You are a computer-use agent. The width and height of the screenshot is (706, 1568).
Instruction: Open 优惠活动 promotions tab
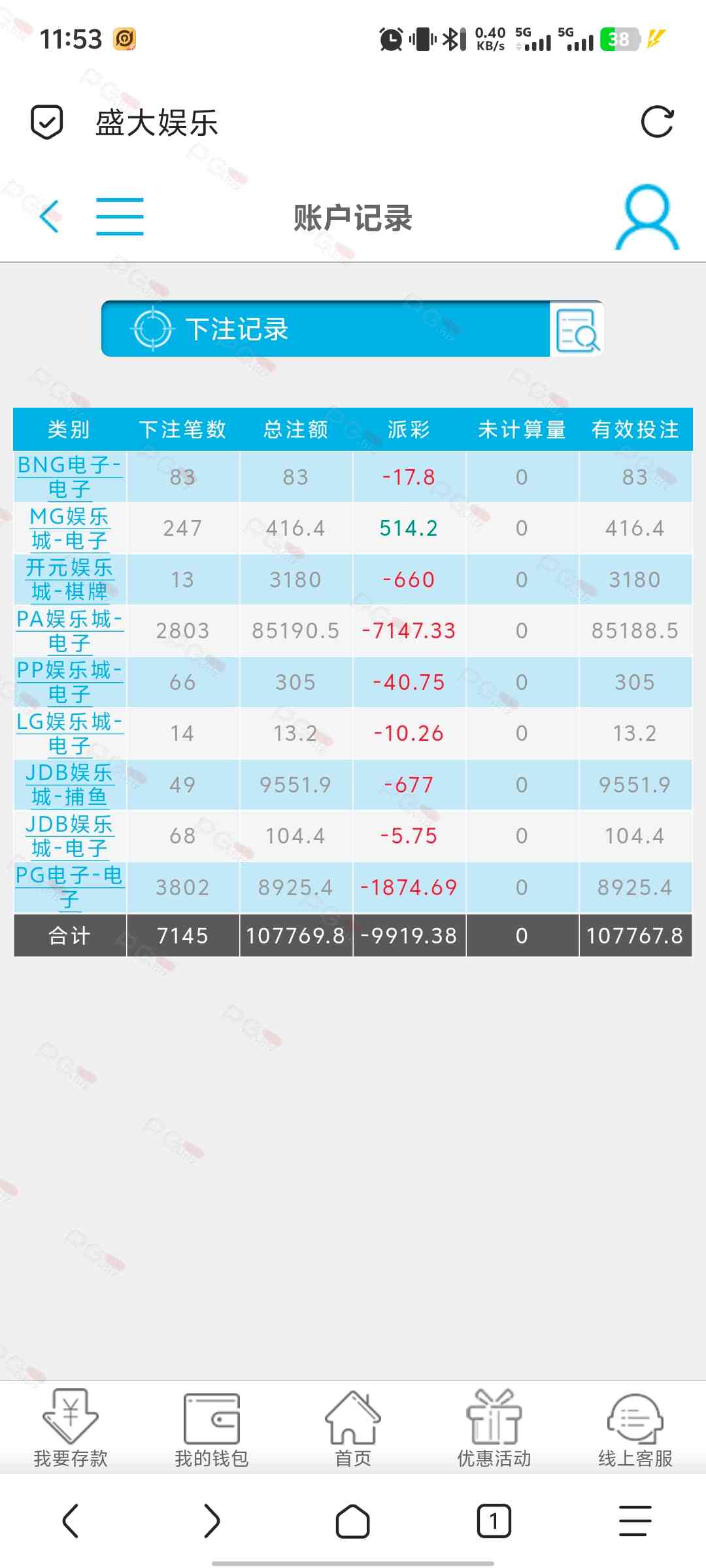pos(494,1428)
